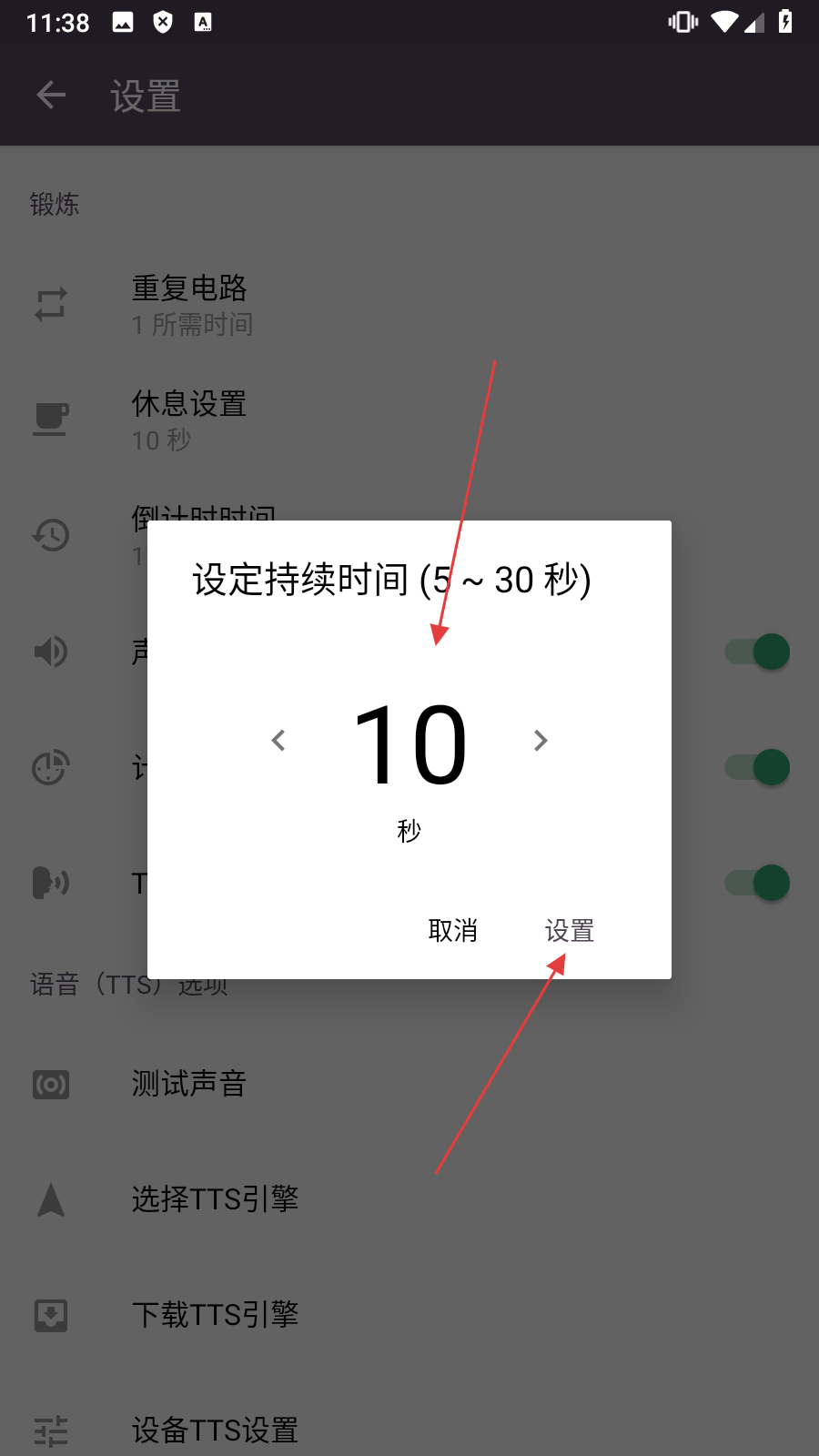Decrease duration with the left arrow
819x1456 pixels.
[x=278, y=741]
